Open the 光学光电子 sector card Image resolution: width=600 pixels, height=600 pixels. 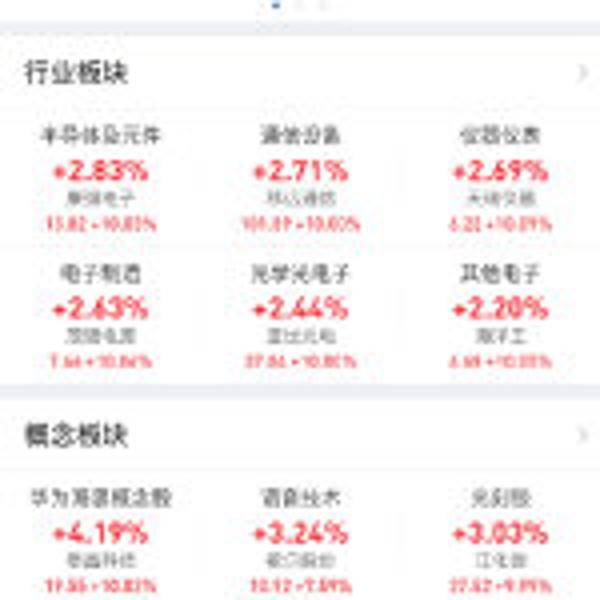coord(300,314)
